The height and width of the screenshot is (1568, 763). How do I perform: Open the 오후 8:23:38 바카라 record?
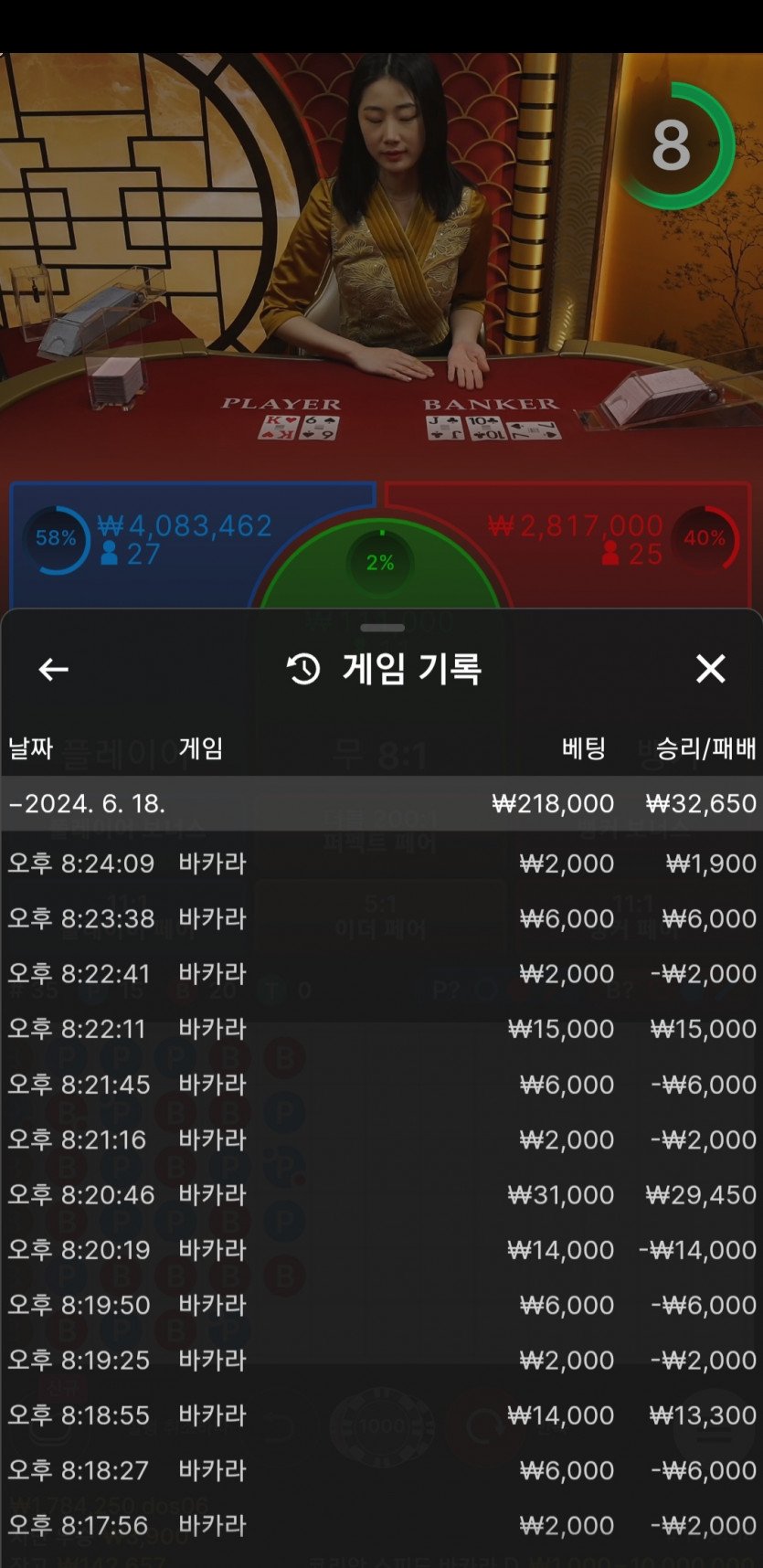pos(381,918)
